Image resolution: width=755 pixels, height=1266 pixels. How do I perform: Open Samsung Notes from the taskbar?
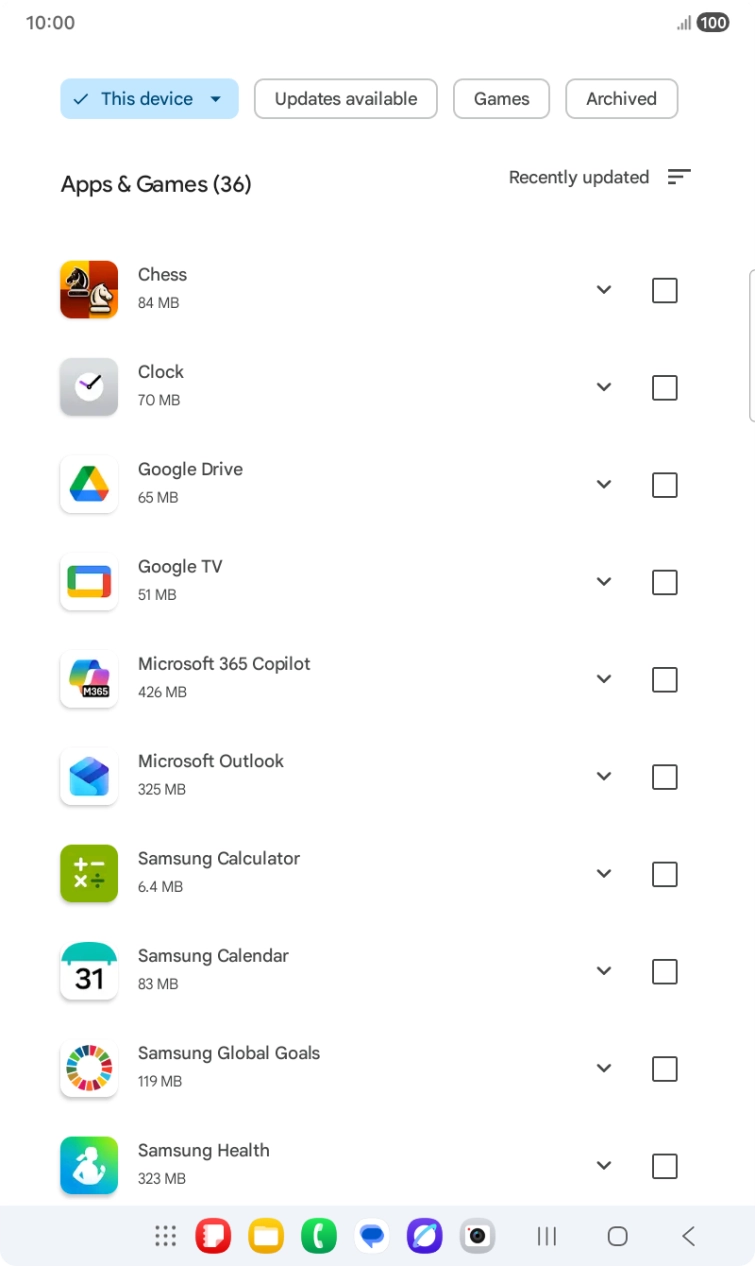(212, 1236)
